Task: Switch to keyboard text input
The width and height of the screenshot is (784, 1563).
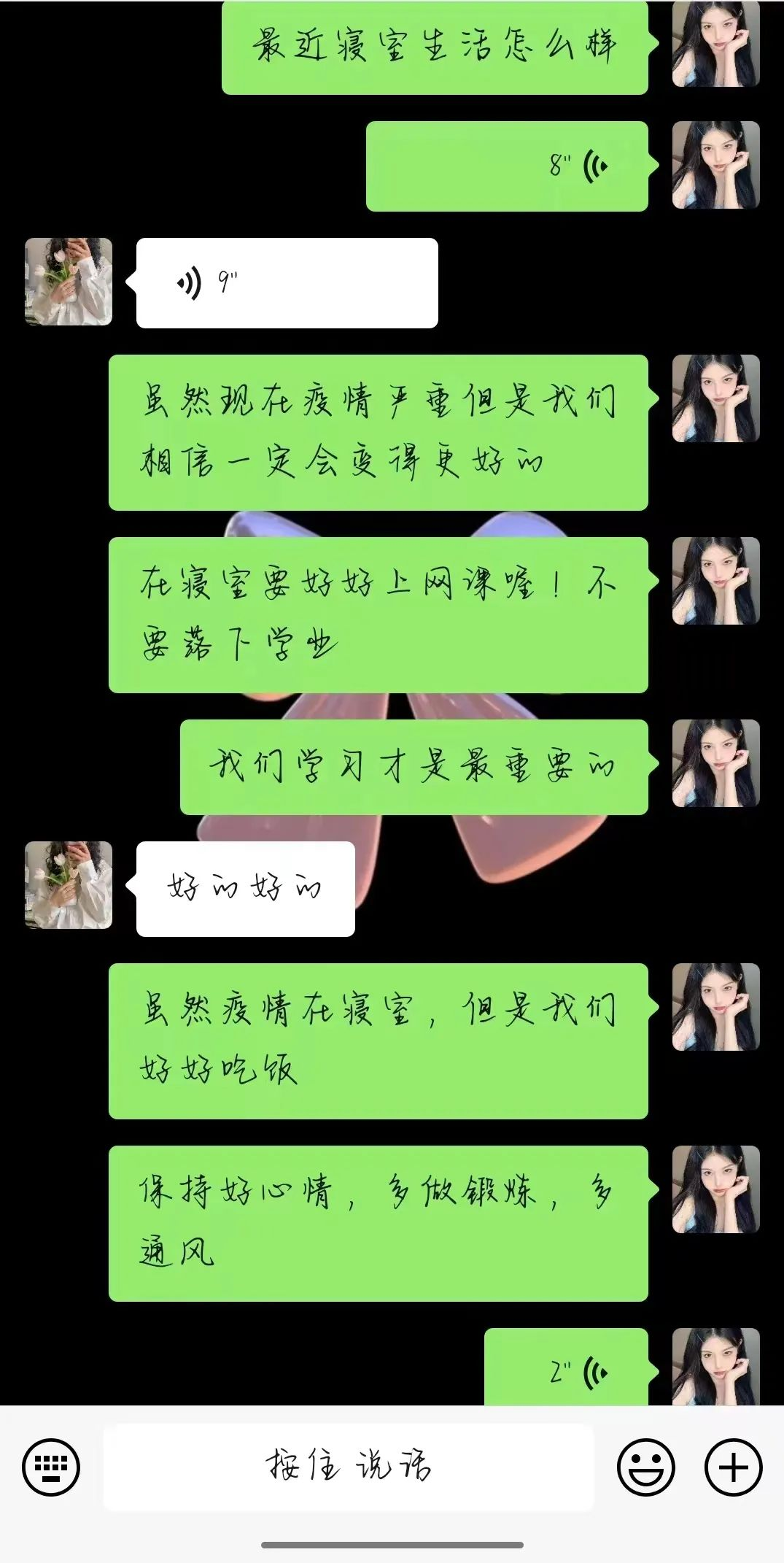Action: [x=51, y=1467]
